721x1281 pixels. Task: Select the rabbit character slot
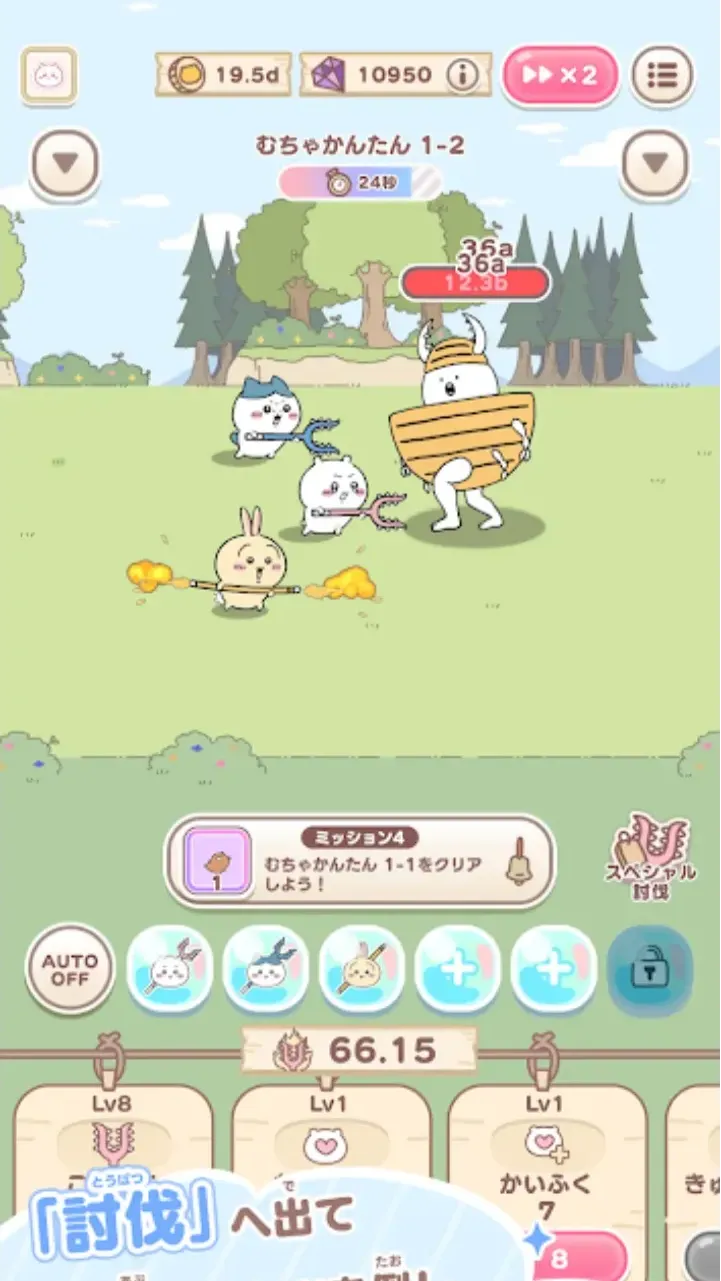361,969
